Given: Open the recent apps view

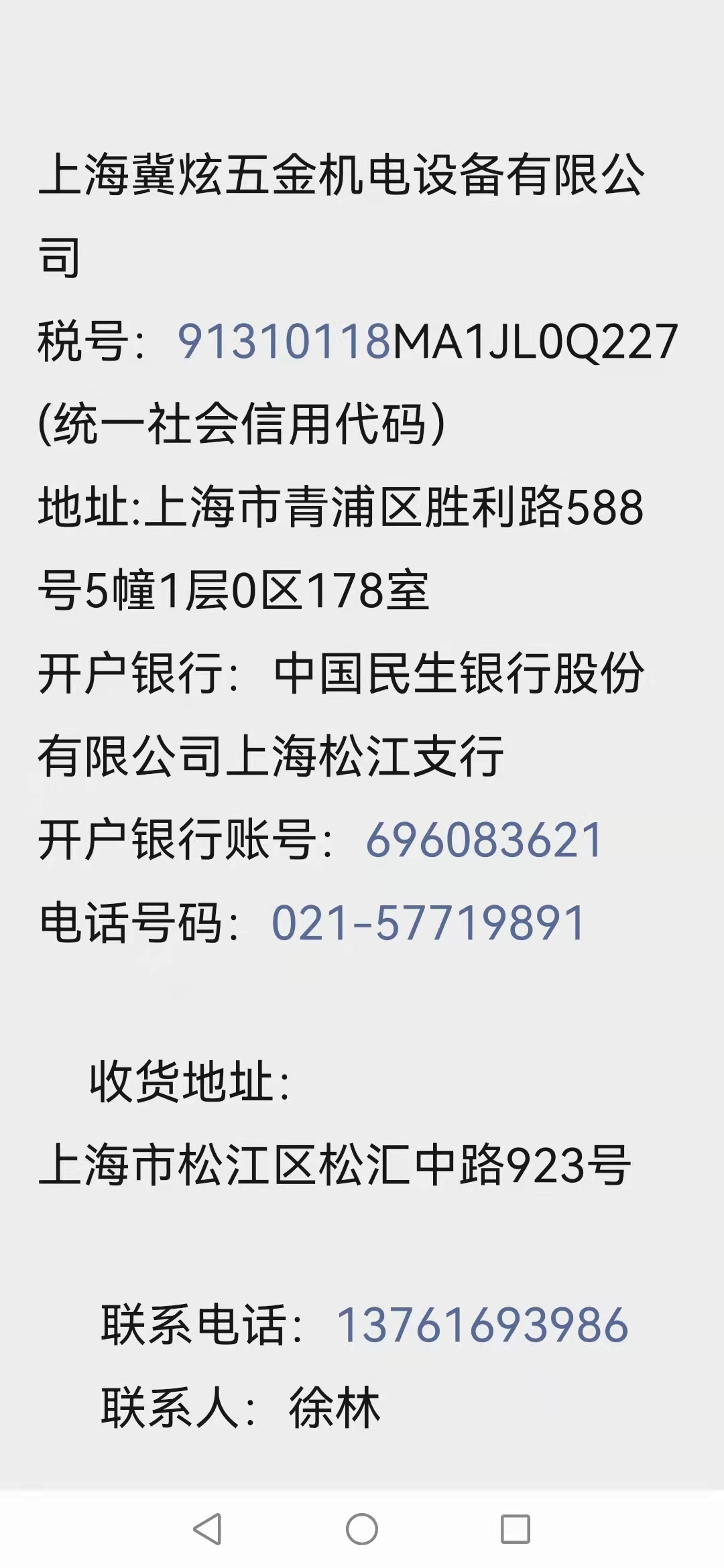Looking at the screenshot, I should [x=516, y=1529].
